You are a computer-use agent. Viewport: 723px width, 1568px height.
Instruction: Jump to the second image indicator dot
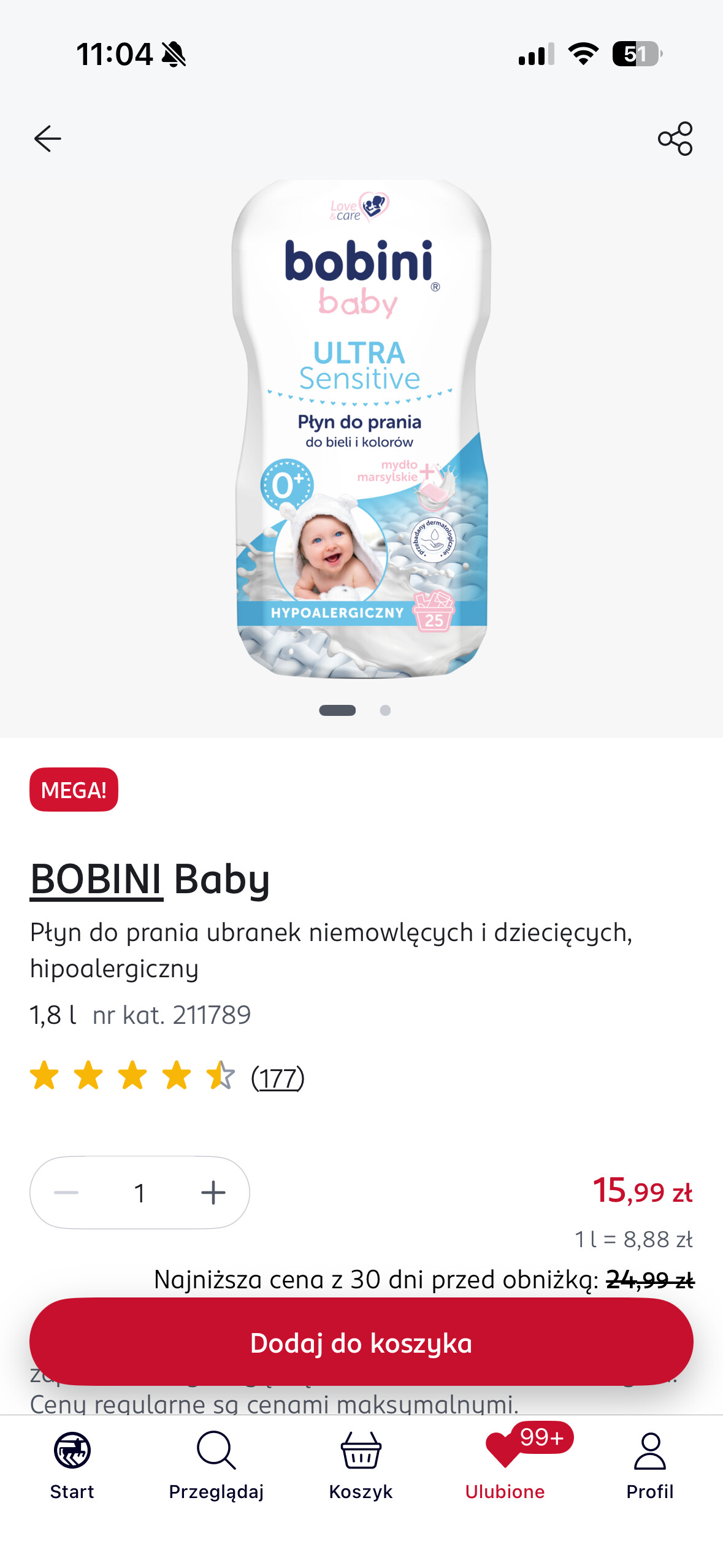coord(385,710)
